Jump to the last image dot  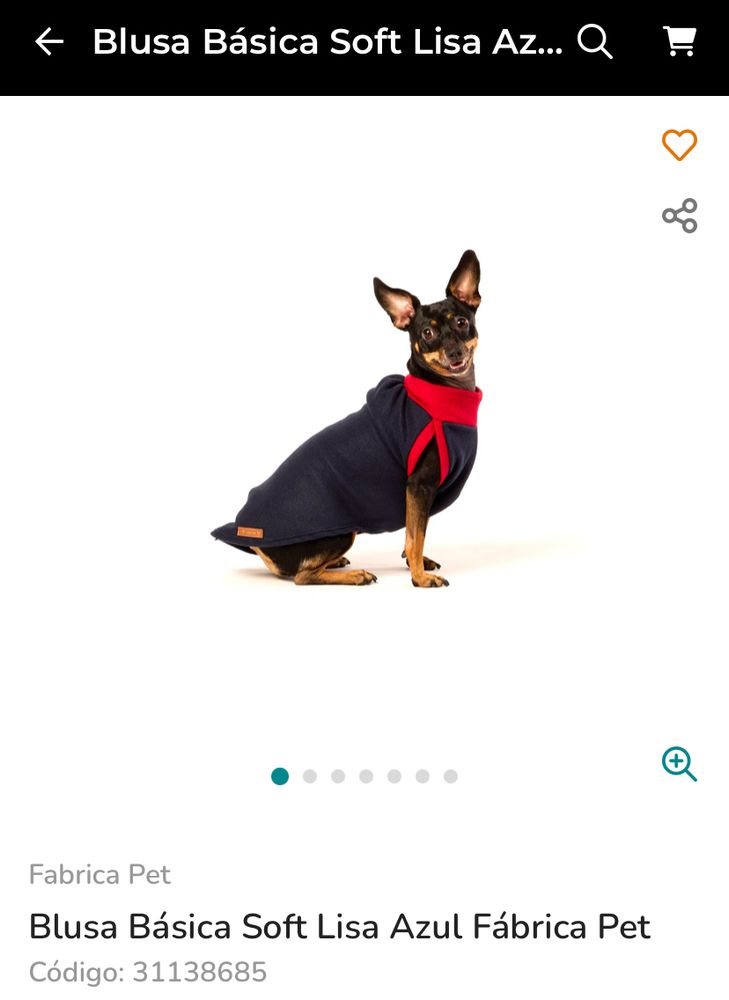tap(449, 774)
